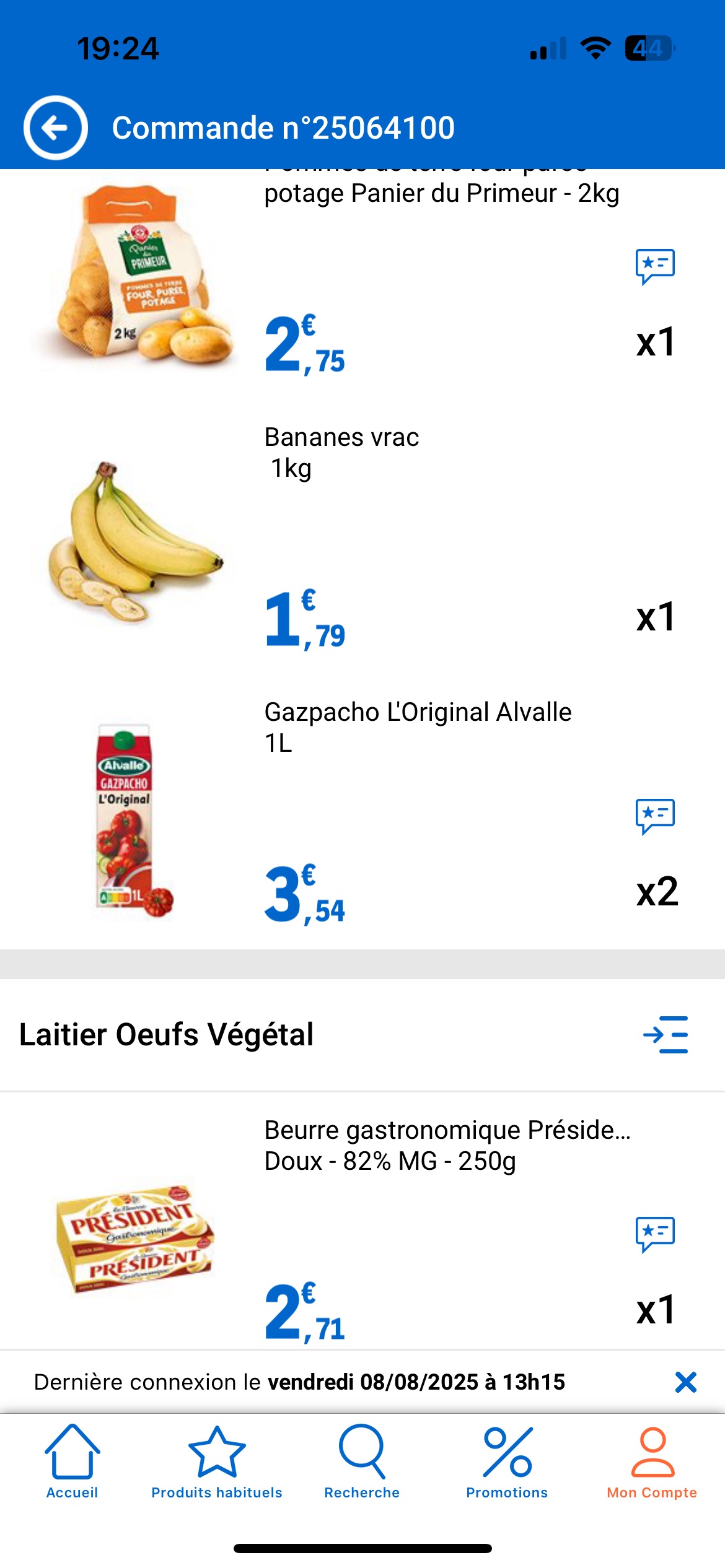Screen dimensions: 725x1568
Task: Open review icon for Gazpacho L'Original Alvalle
Action: click(655, 817)
